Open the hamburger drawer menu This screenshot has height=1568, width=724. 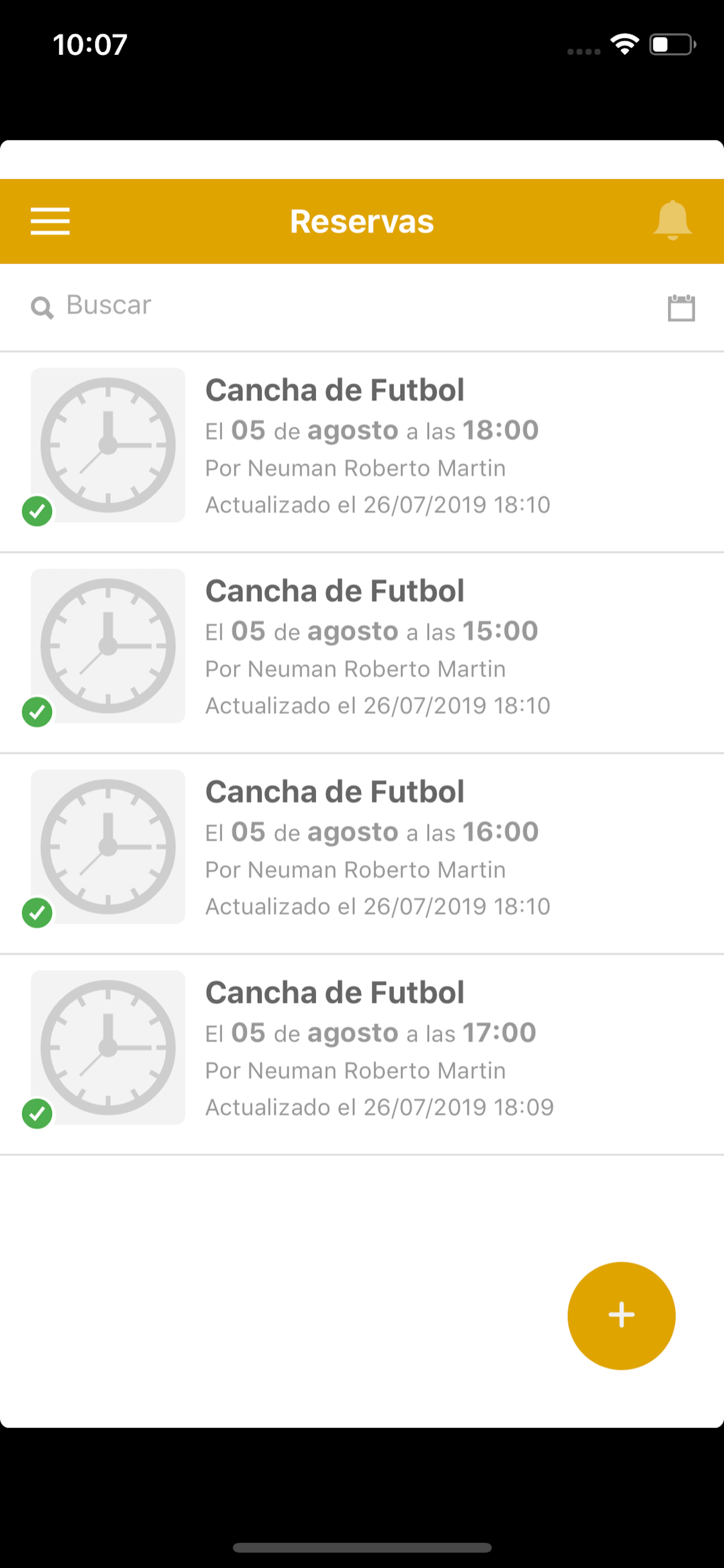coord(50,221)
